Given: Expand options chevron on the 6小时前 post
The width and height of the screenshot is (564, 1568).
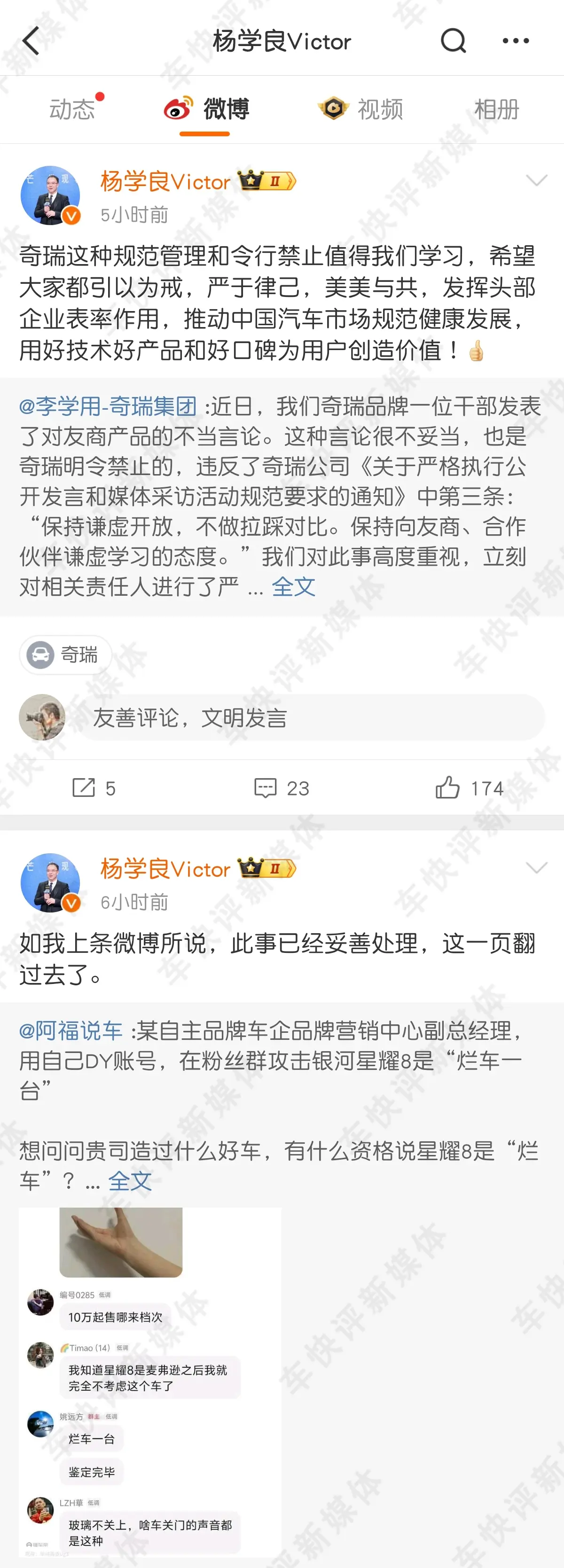Looking at the screenshot, I should [x=536, y=867].
